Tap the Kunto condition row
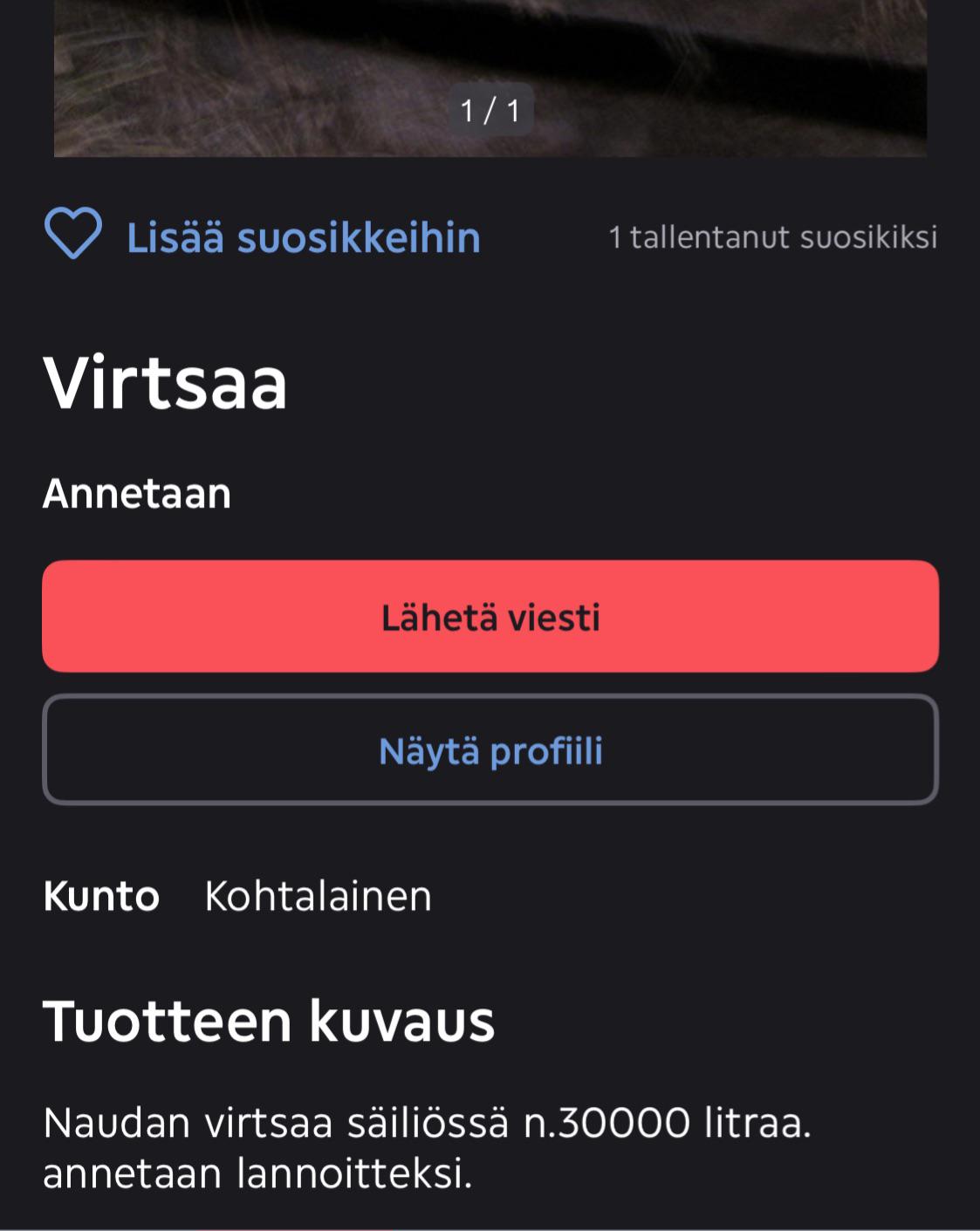This screenshot has width=980, height=1231. click(102, 896)
